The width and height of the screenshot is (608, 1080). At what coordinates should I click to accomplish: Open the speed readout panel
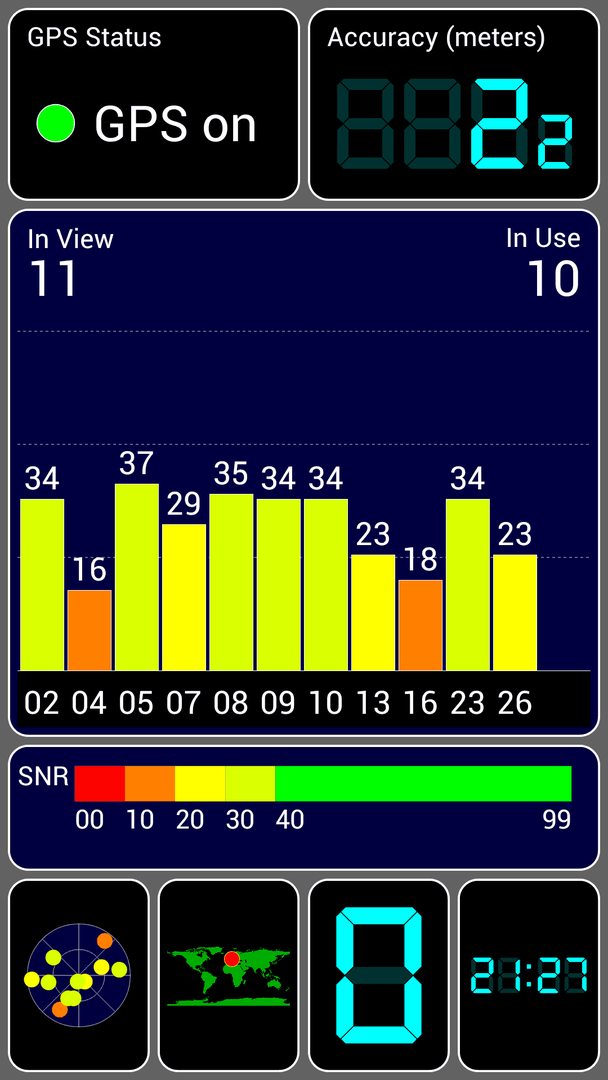(x=379, y=975)
